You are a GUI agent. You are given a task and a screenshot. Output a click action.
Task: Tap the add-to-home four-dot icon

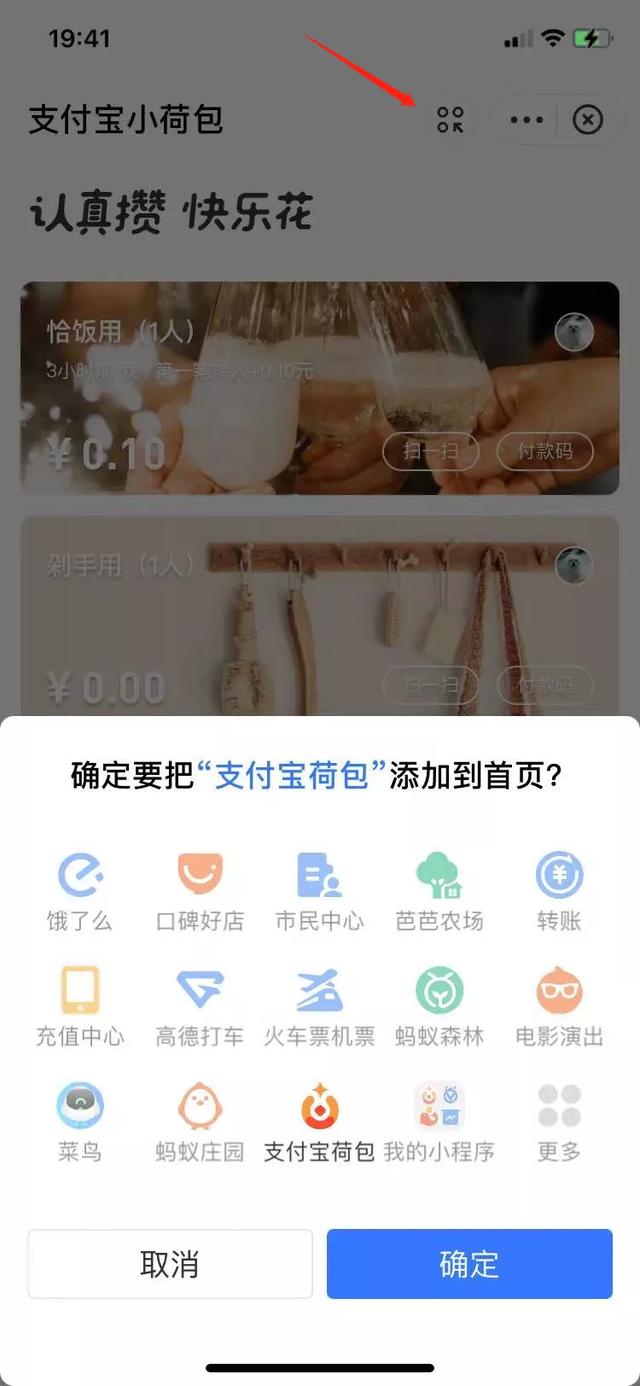[451, 120]
